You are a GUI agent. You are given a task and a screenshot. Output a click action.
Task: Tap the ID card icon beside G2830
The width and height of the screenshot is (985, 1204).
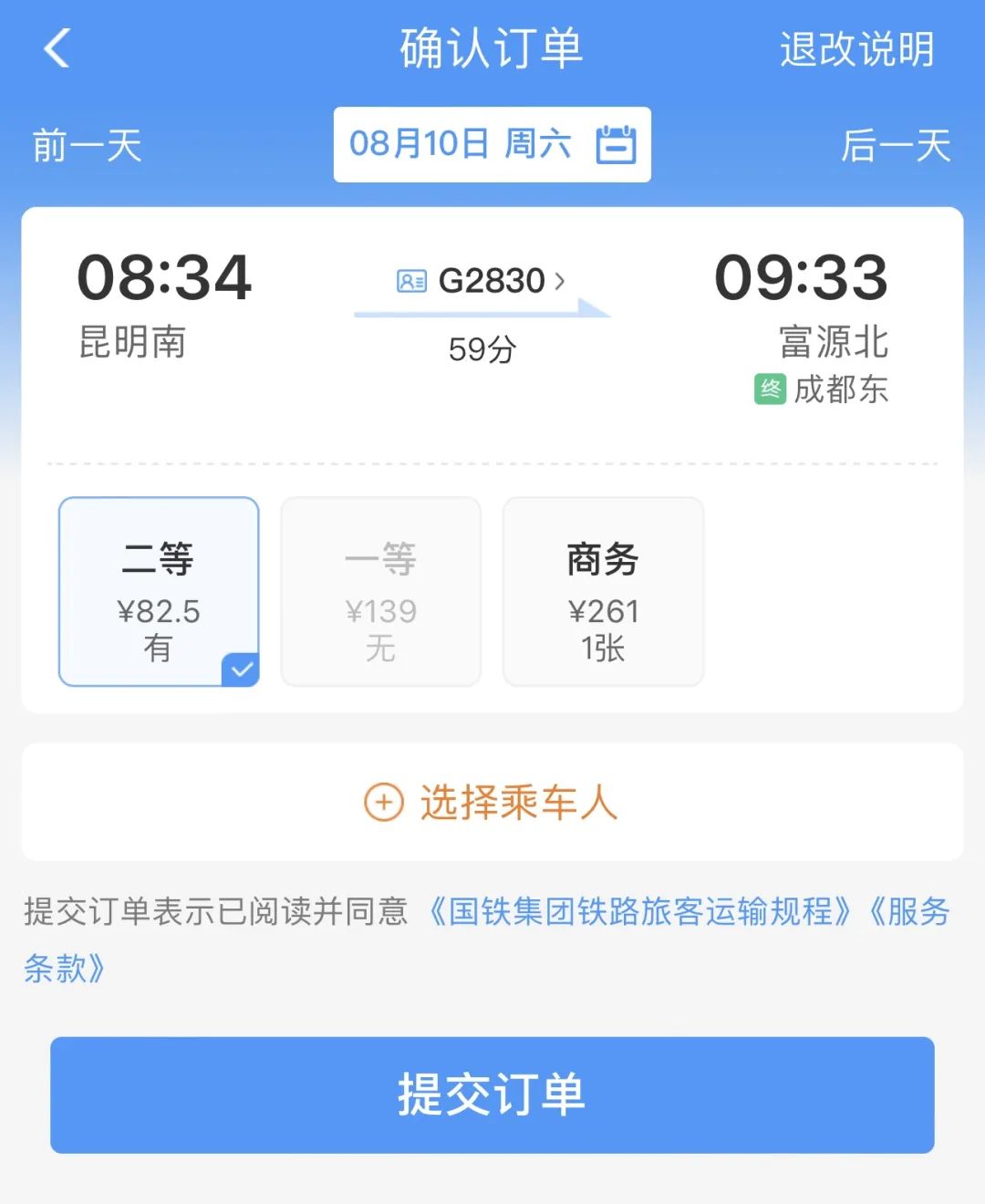pyautogui.click(x=412, y=280)
